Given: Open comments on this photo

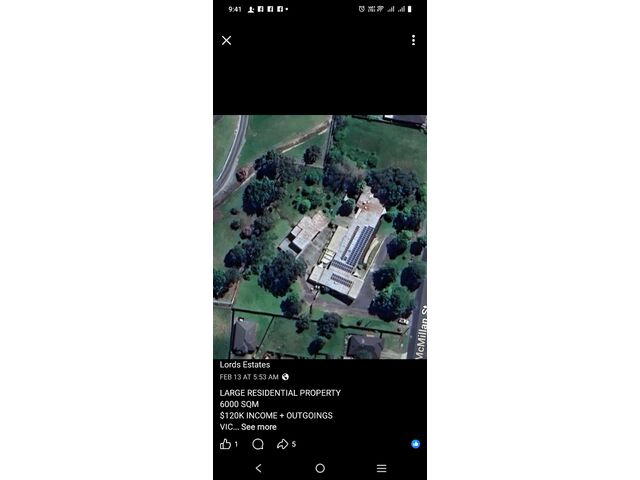Looking at the screenshot, I should click(258, 444).
